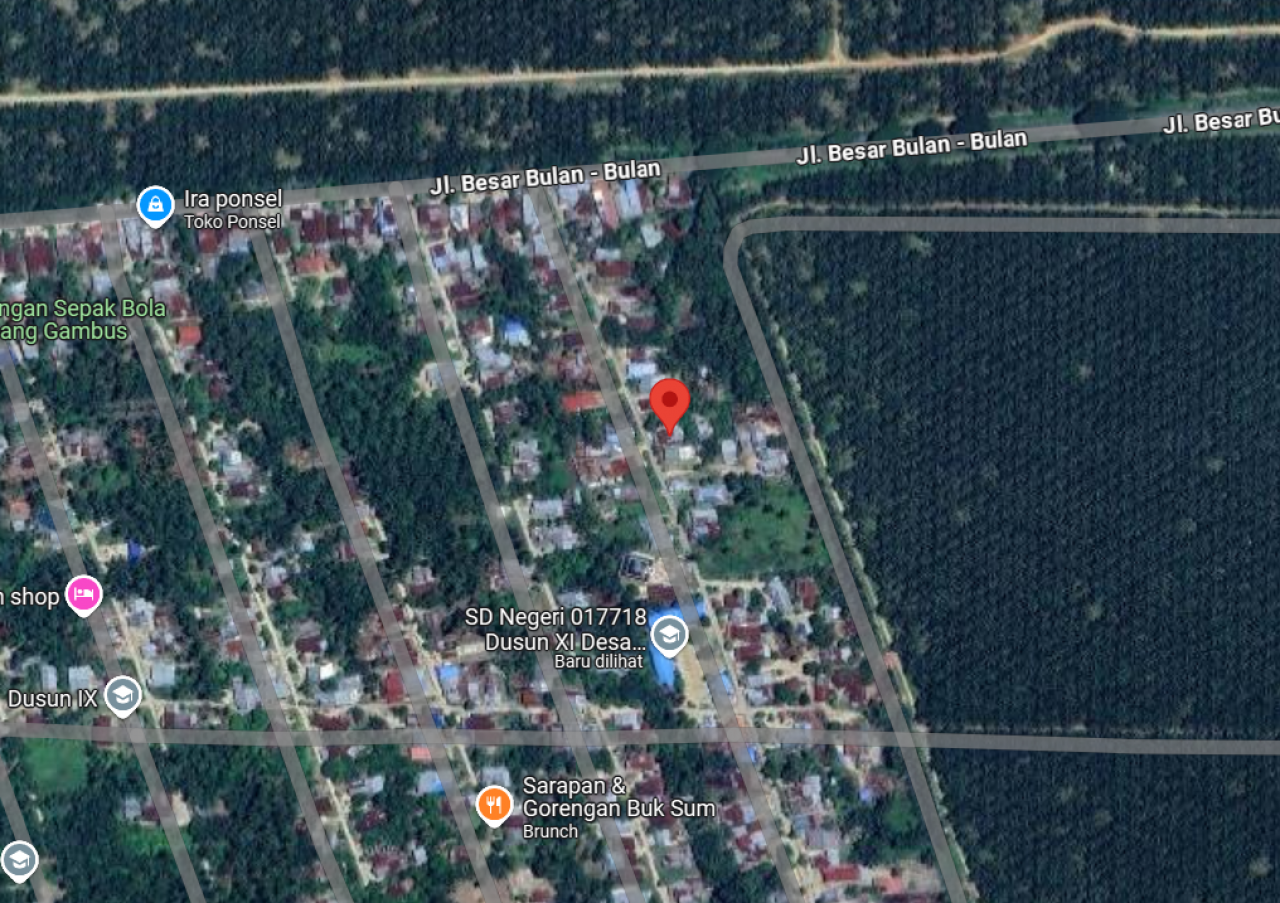This screenshot has height=903, width=1280.
Task: Tap the red dropped location pin
Action: 669,402
